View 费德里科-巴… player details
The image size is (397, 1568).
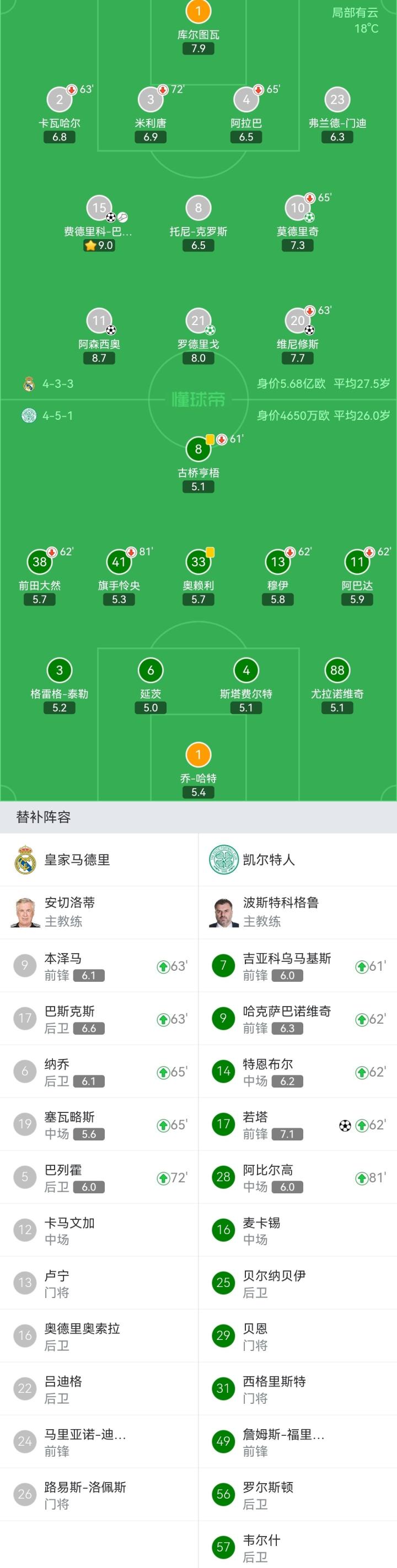pyautogui.click(x=99, y=209)
